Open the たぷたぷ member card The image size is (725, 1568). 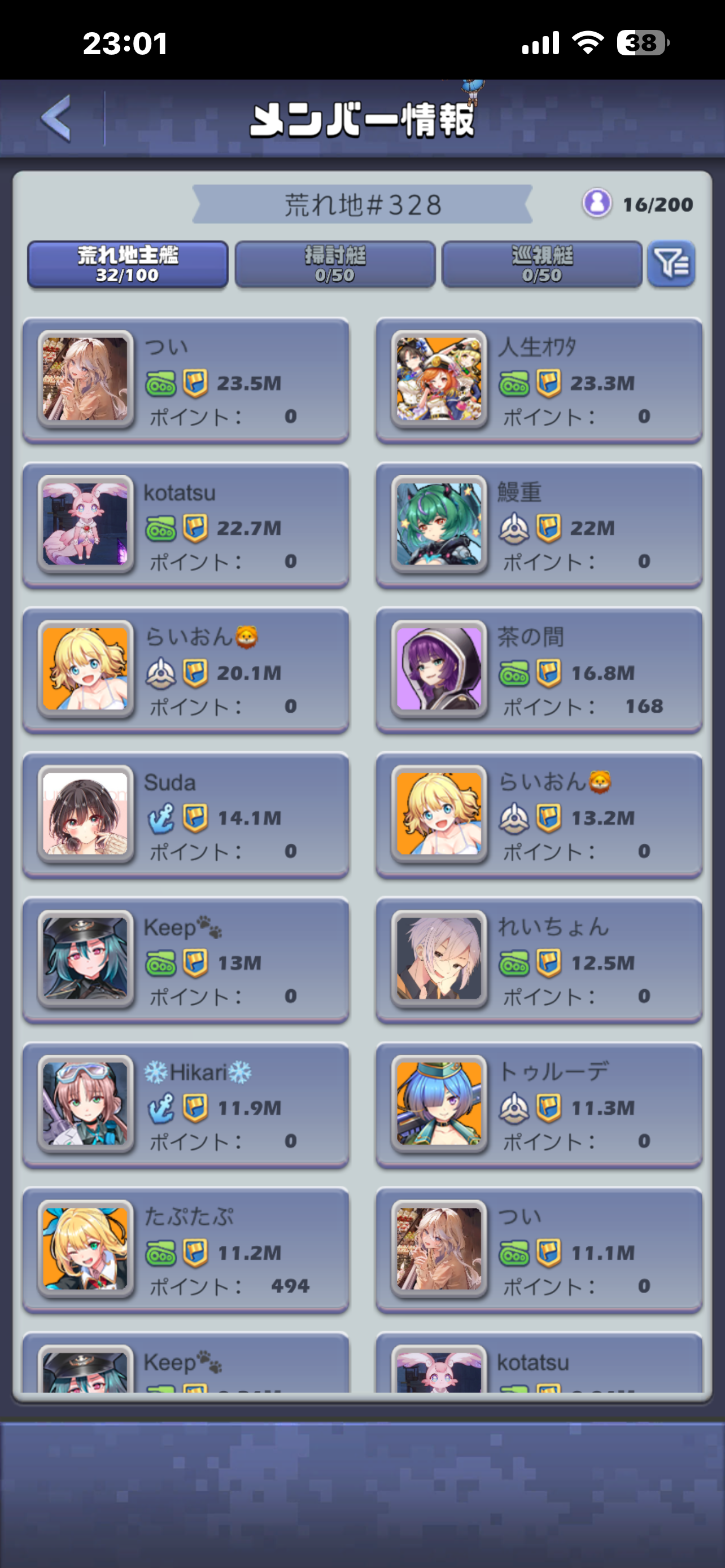click(186, 1250)
